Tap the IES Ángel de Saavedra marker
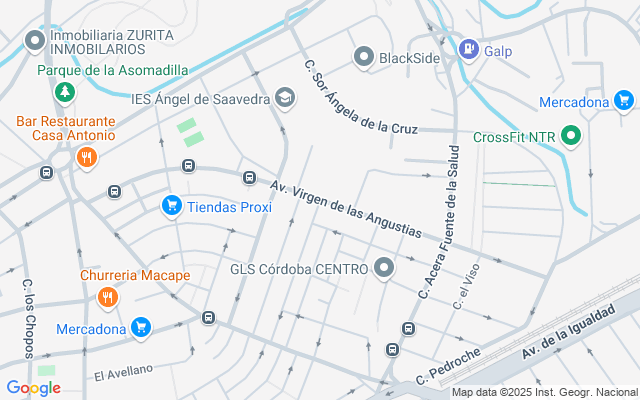The width and height of the screenshot is (640, 400). [286, 98]
